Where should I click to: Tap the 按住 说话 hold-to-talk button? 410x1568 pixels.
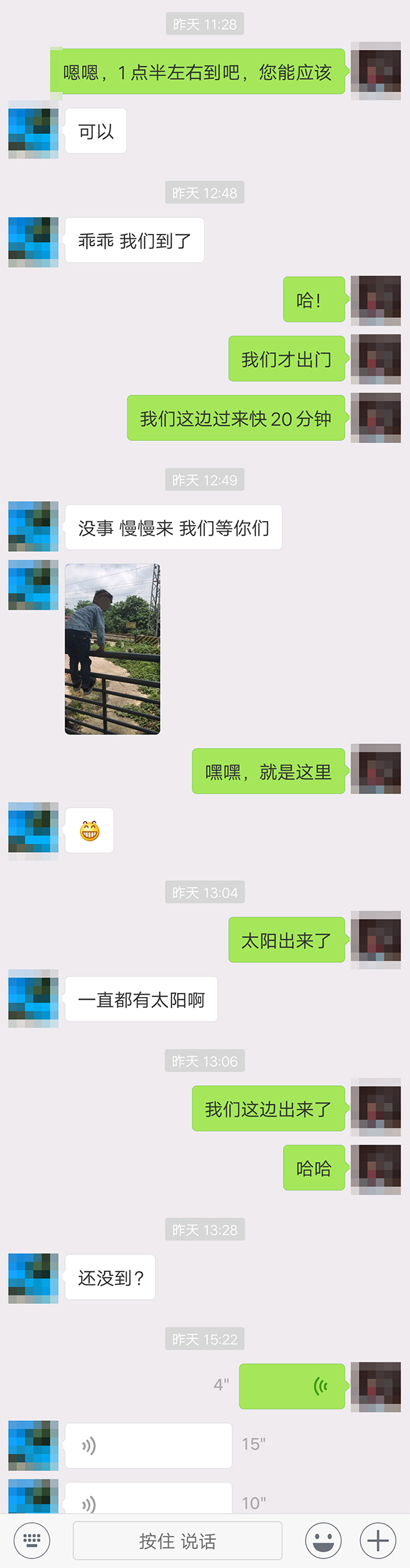(x=178, y=1541)
